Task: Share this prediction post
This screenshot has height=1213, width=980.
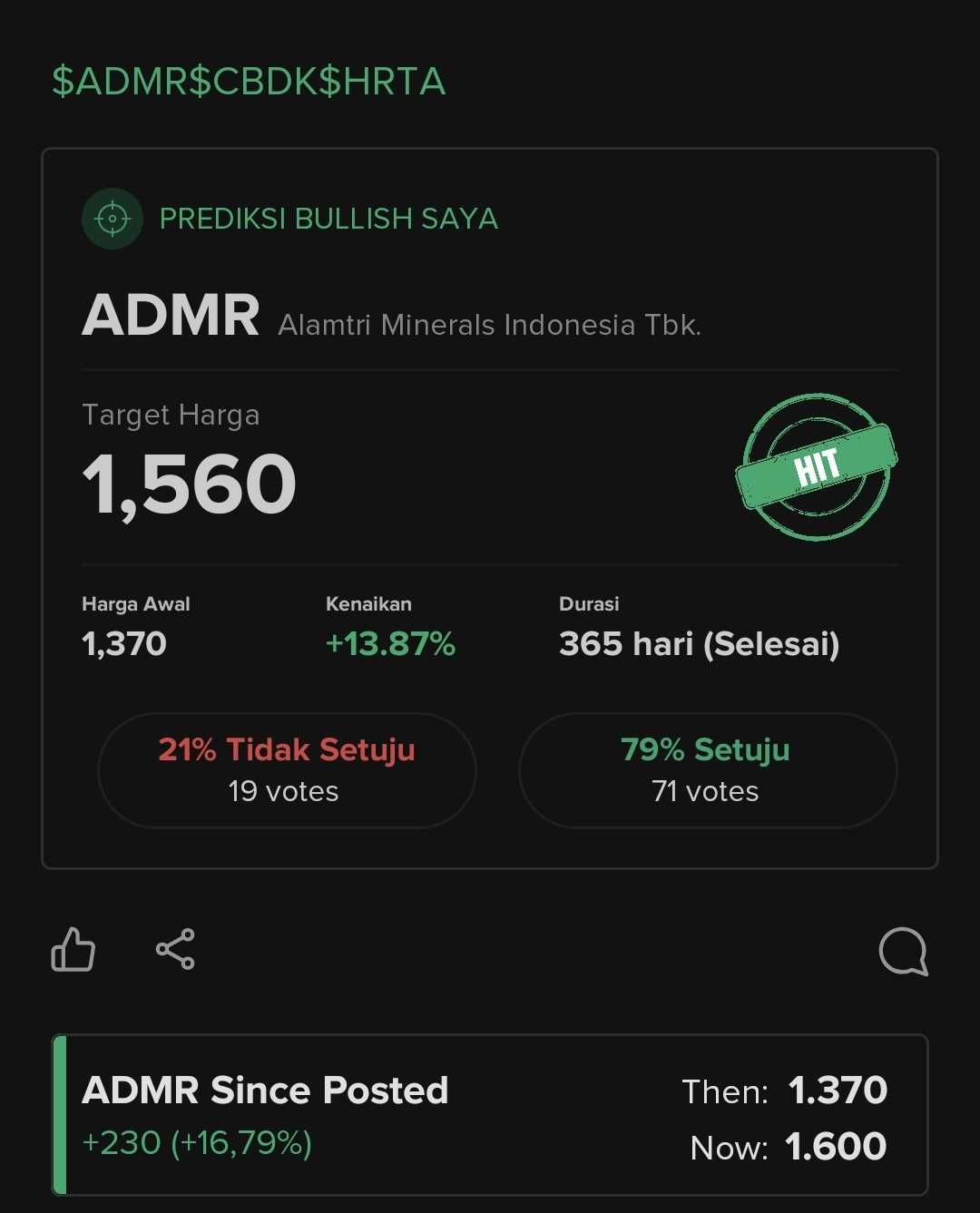Action: [x=175, y=950]
